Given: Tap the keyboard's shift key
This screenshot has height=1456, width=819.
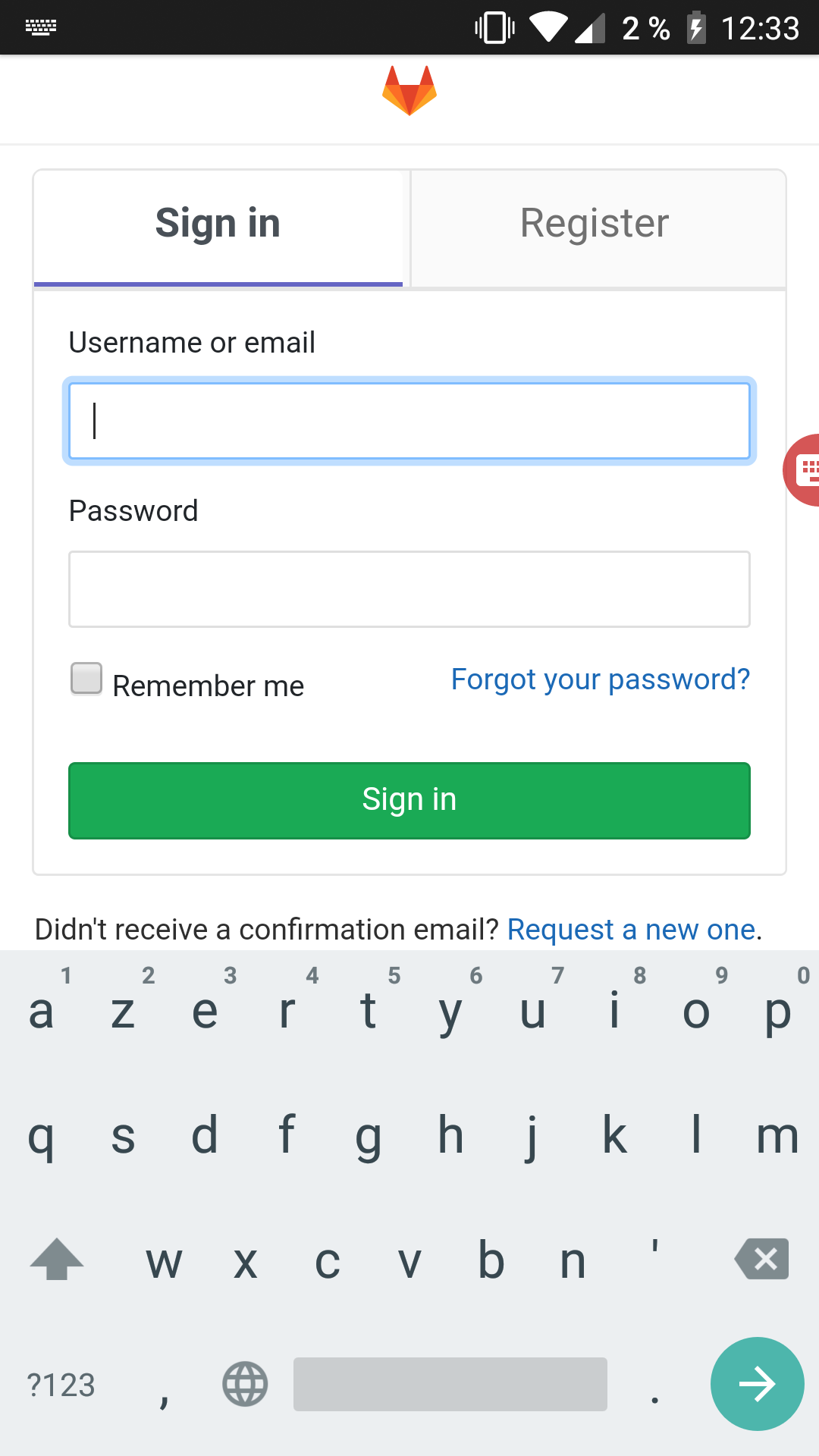Looking at the screenshot, I should coord(57,1260).
